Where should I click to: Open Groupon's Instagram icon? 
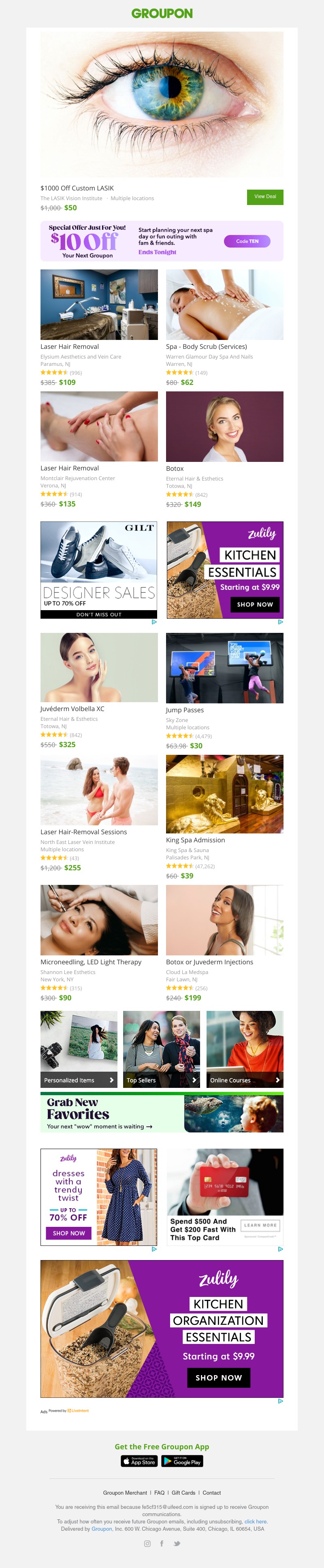tap(147, 1543)
